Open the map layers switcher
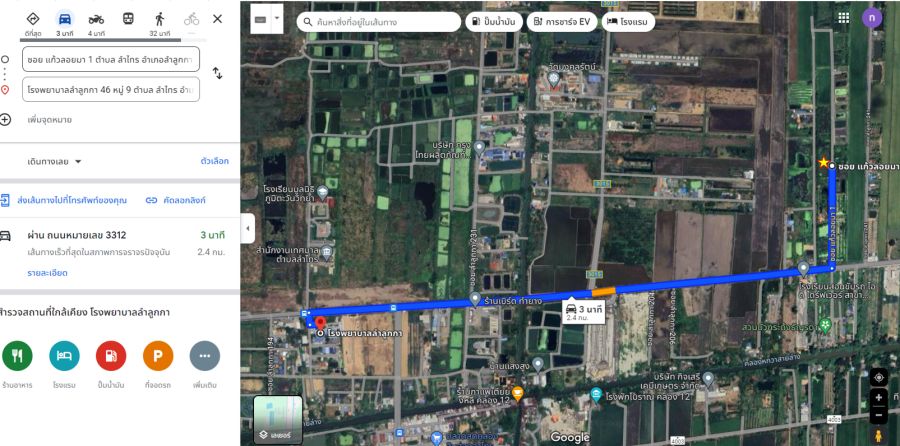 point(277,420)
